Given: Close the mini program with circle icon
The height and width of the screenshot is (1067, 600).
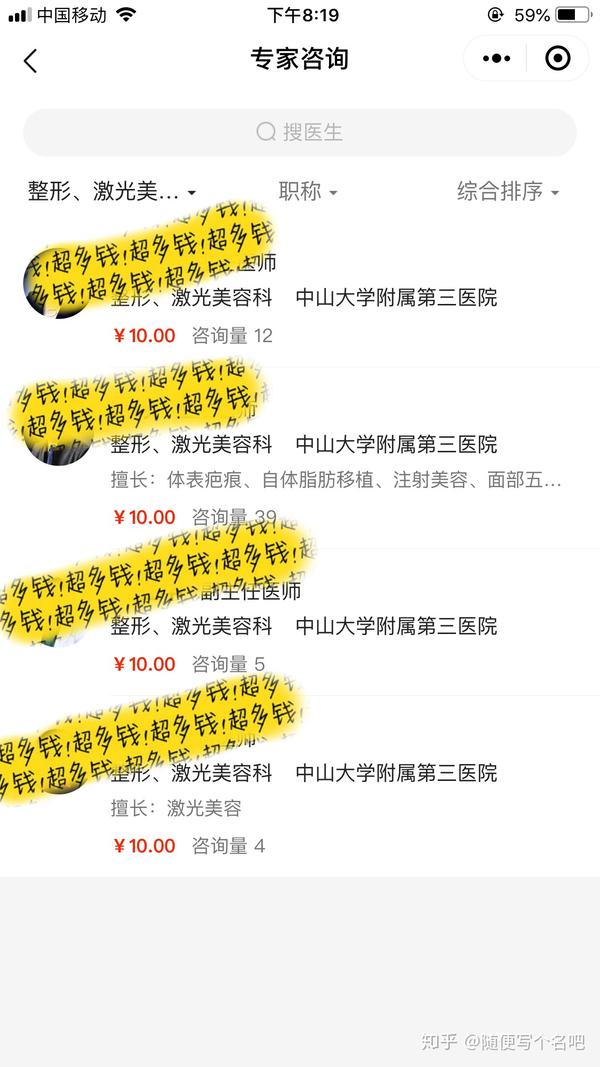Looking at the screenshot, I should tap(558, 59).
